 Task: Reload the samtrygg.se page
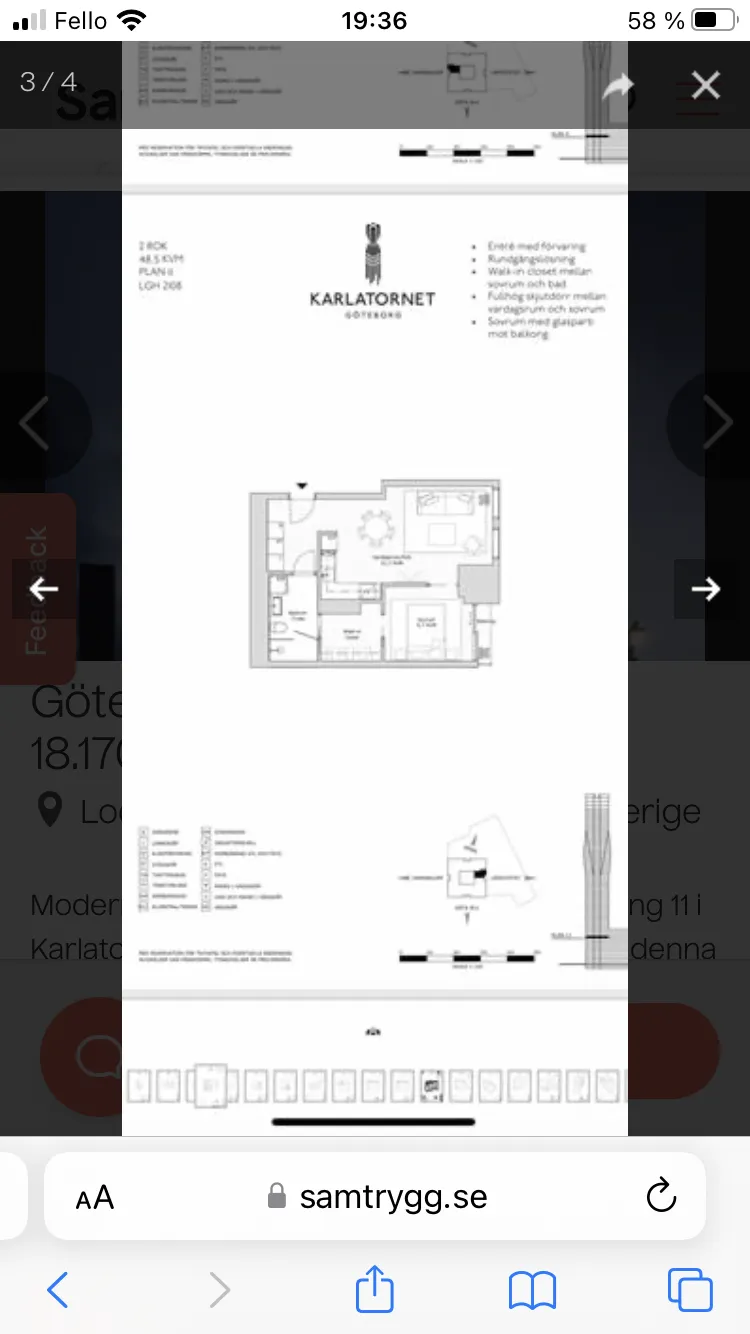(661, 1196)
